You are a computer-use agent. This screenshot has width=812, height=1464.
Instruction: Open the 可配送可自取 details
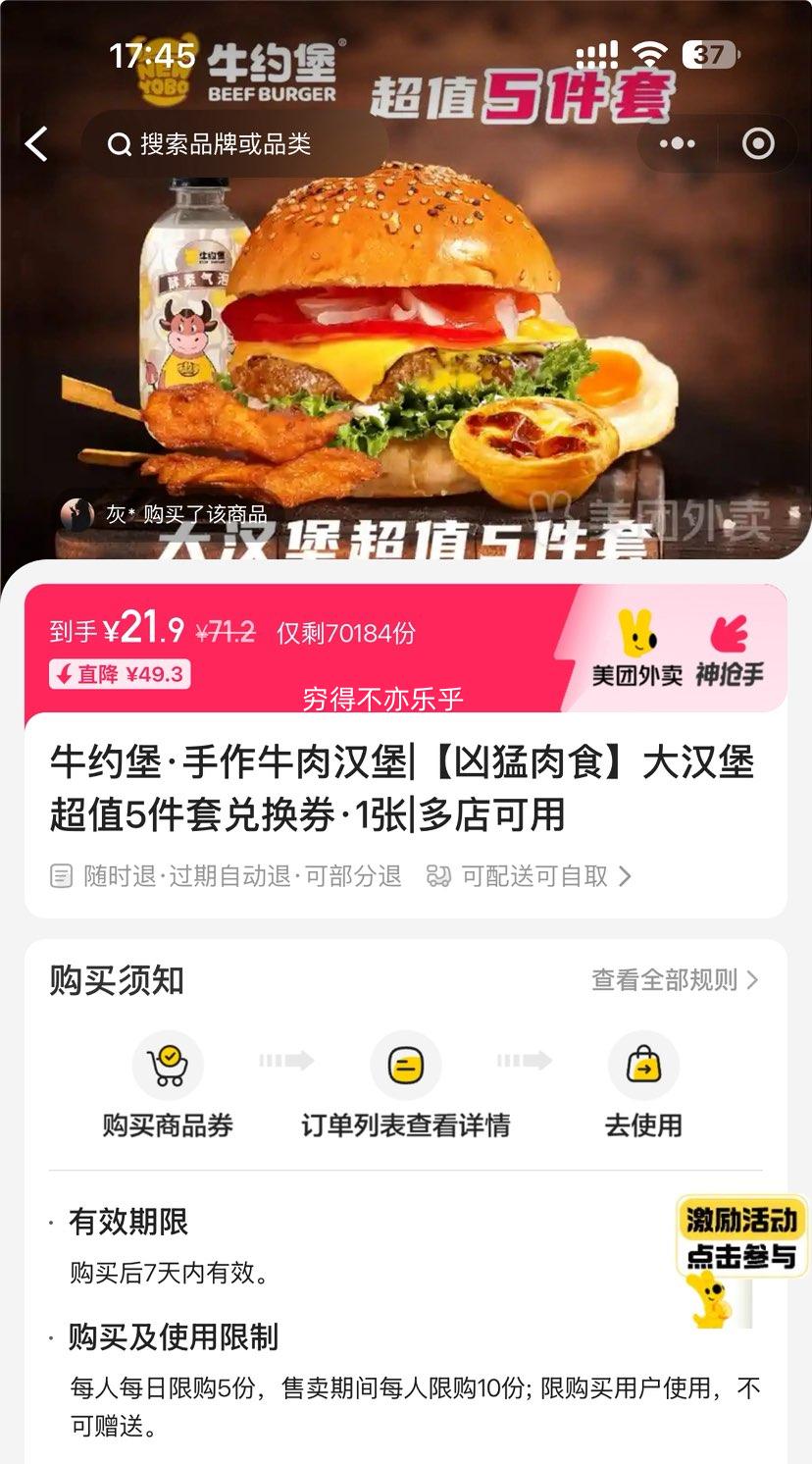pyautogui.click(x=530, y=876)
